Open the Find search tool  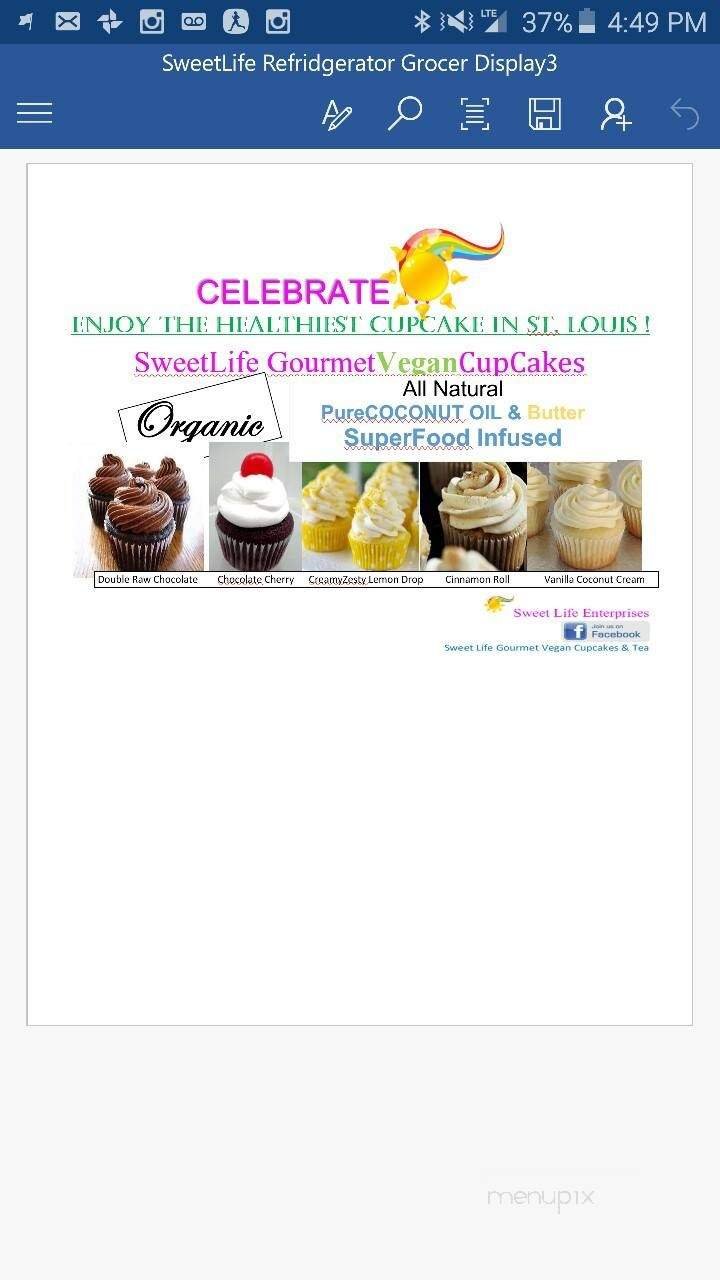[x=404, y=113]
